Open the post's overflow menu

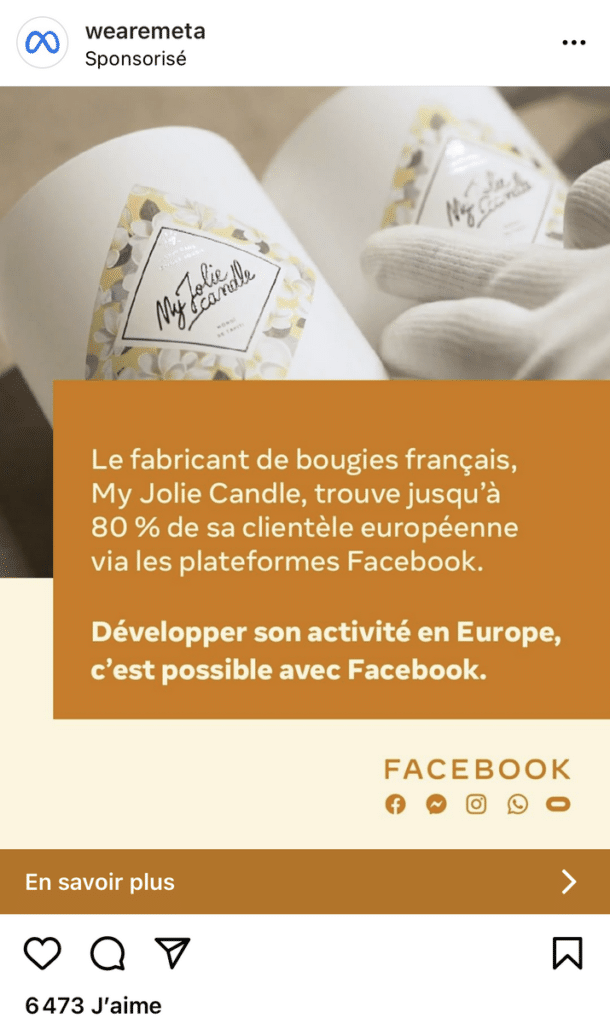point(574,43)
